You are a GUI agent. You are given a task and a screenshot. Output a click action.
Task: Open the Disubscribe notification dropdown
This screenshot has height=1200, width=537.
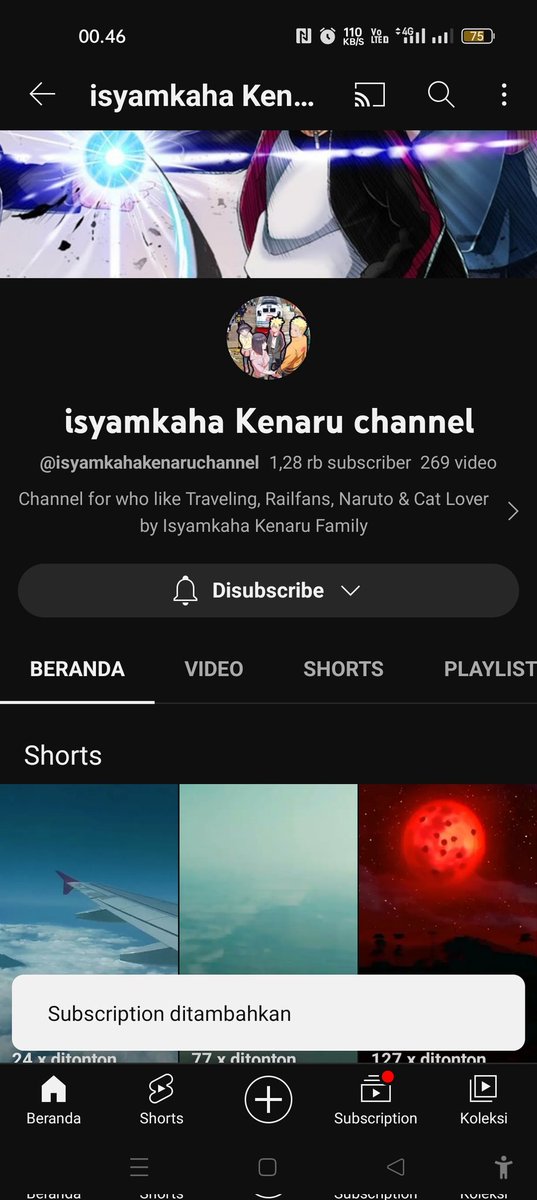pyautogui.click(x=268, y=590)
